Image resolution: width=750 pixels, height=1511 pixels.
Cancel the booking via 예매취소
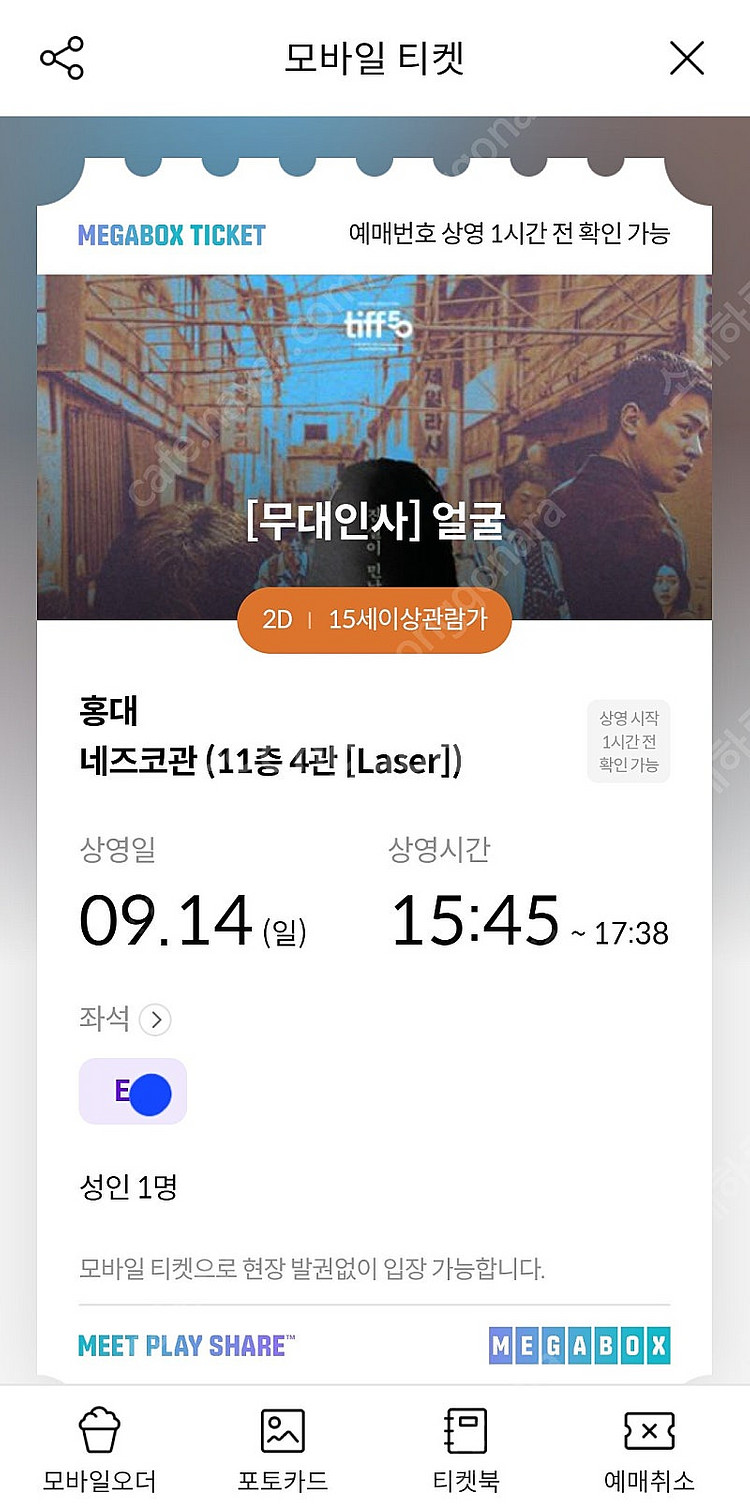649,1446
